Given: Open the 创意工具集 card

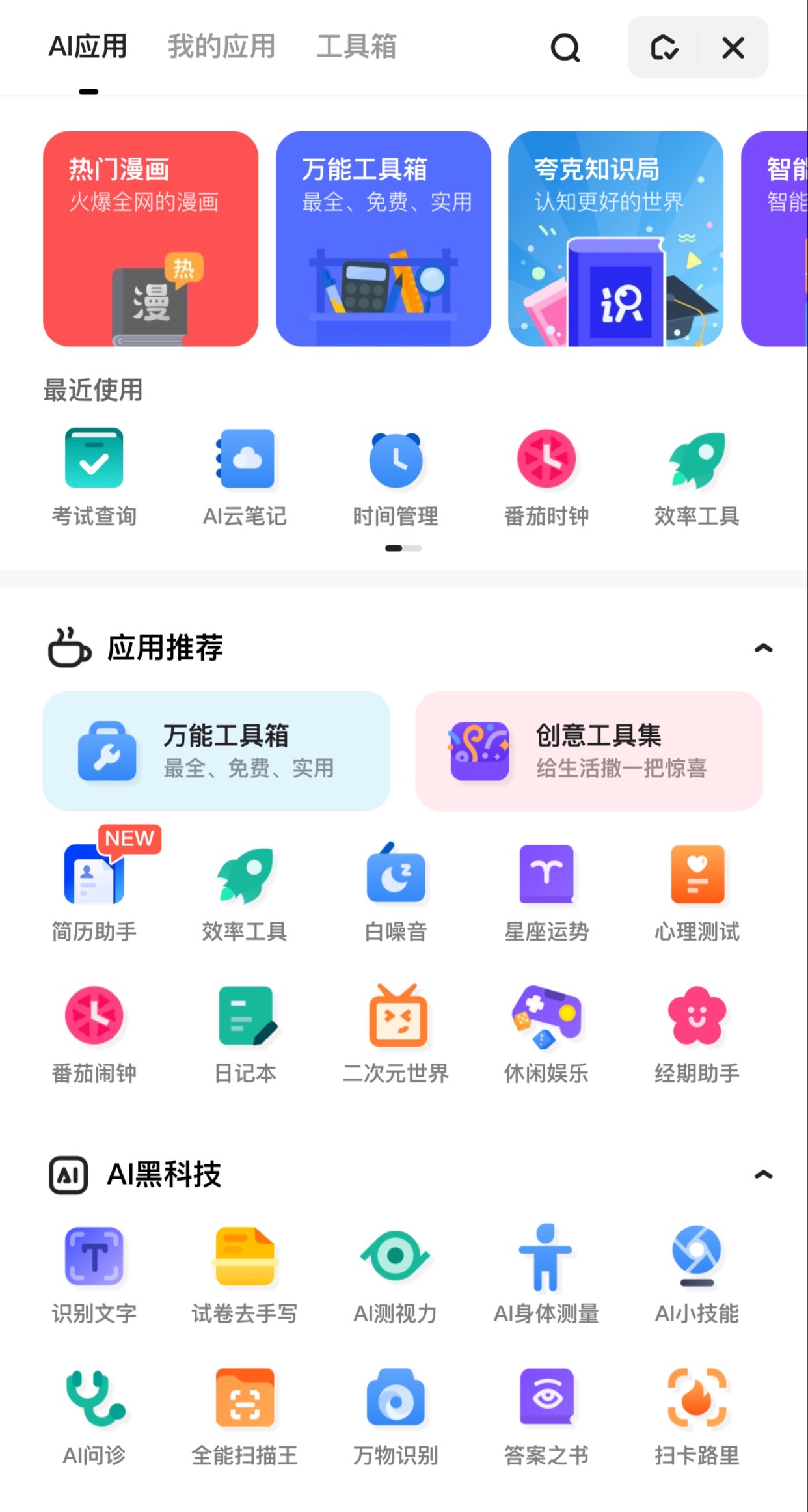Looking at the screenshot, I should click(x=589, y=750).
